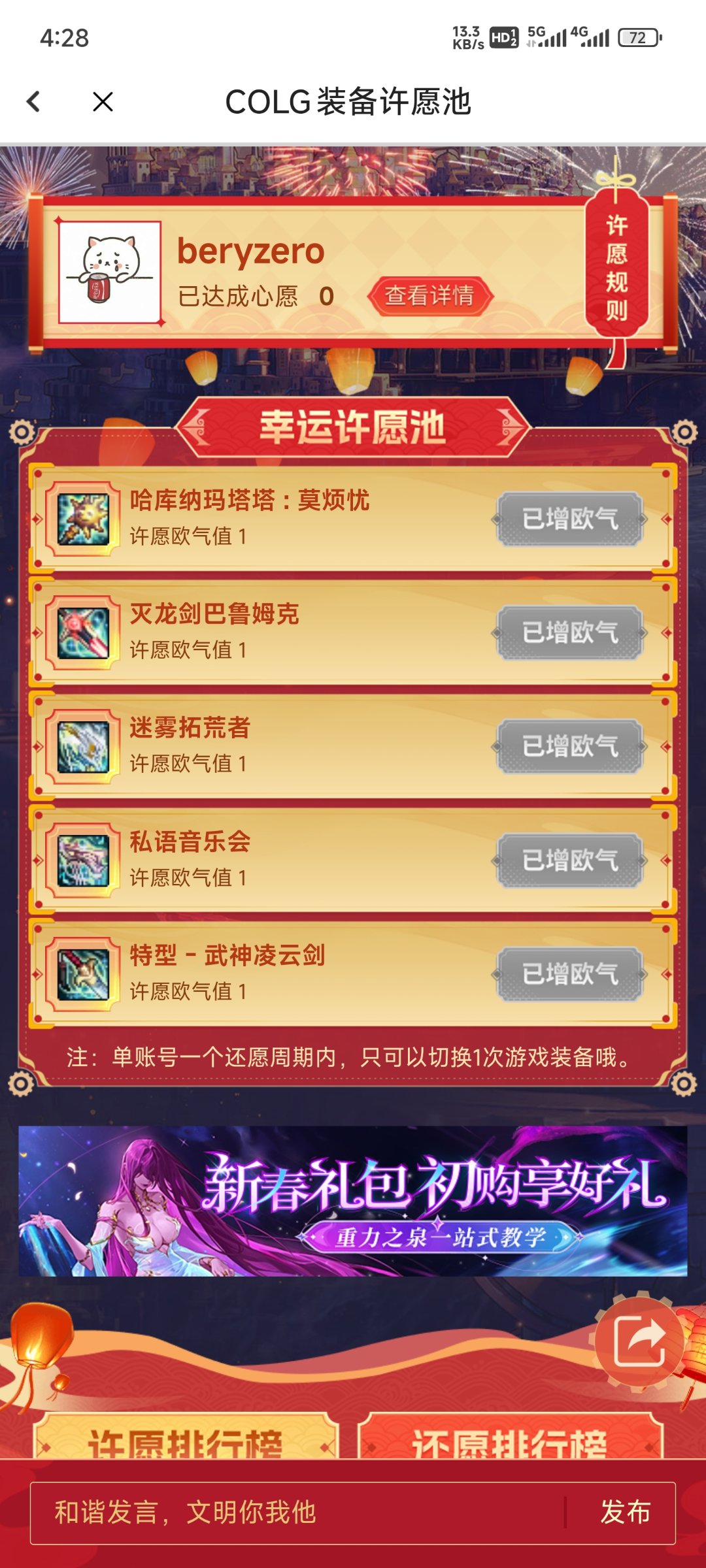Screen dimensions: 706x1568
Task: Tap 已增欧气 for 特型 - 武神凌云剑
Action: pyautogui.click(x=569, y=974)
